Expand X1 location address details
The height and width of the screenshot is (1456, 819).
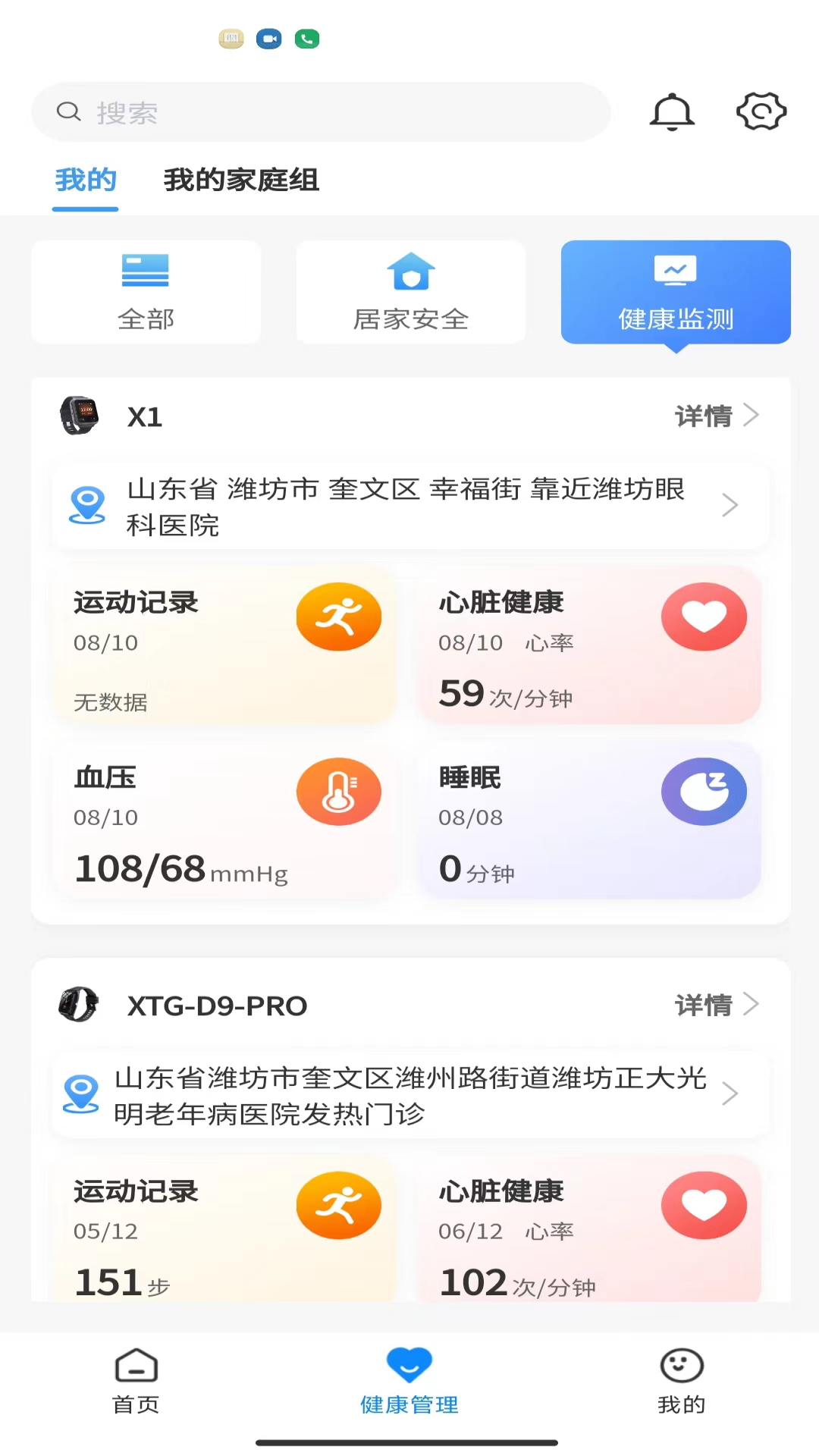click(x=730, y=504)
